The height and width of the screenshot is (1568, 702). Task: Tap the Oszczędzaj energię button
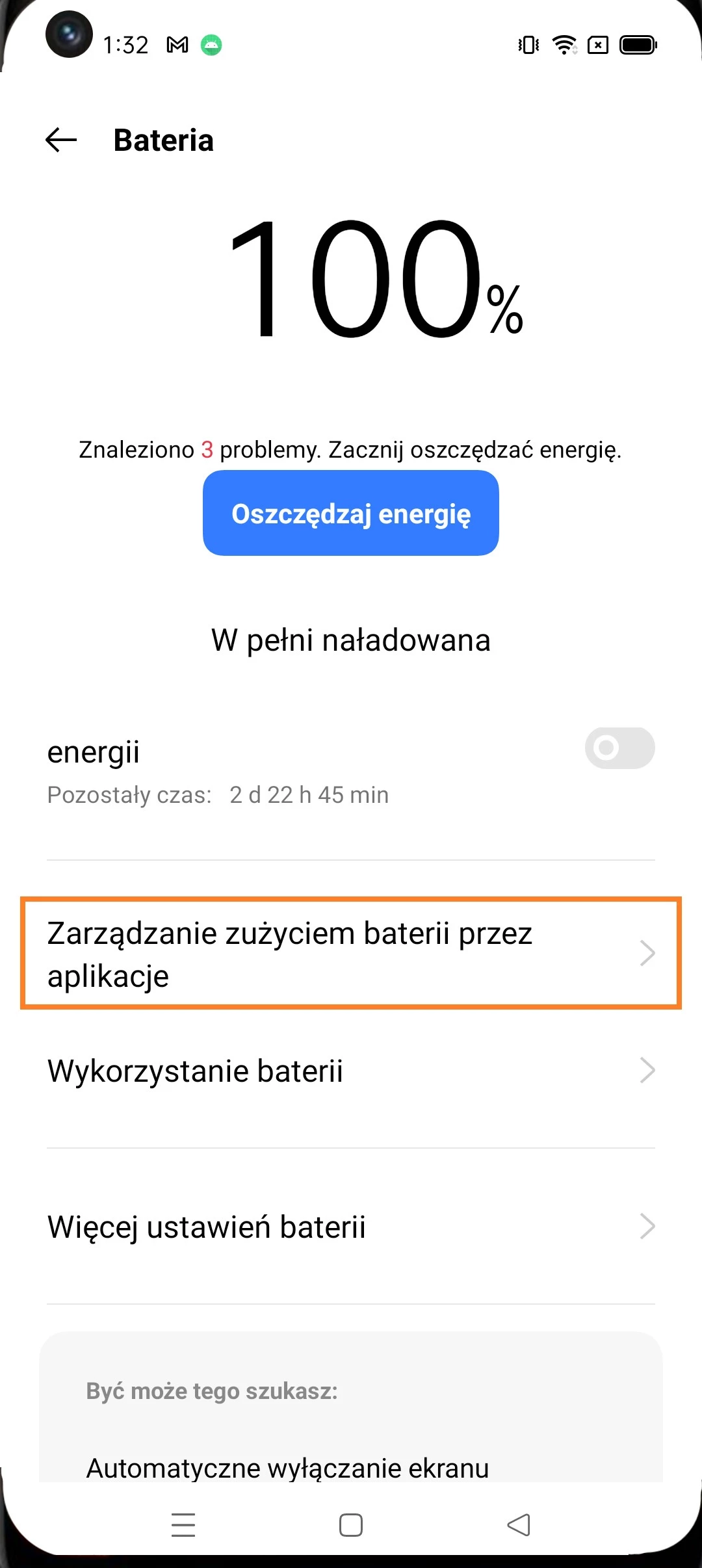(351, 513)
